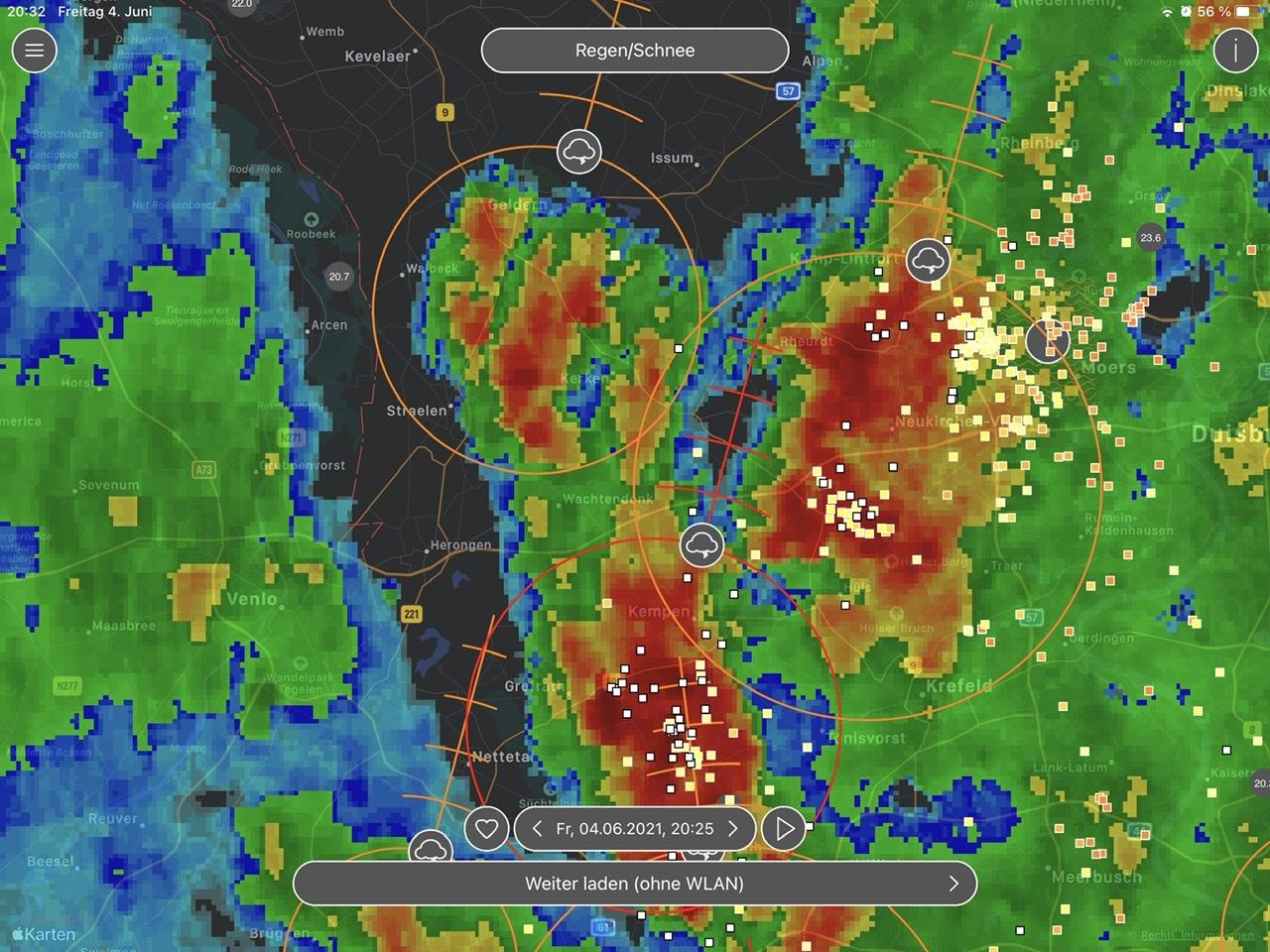1270x952 pixels.
Task: Select the storm cell marker above Kempen
Action: pyautogui.click(x=702, y=544)
